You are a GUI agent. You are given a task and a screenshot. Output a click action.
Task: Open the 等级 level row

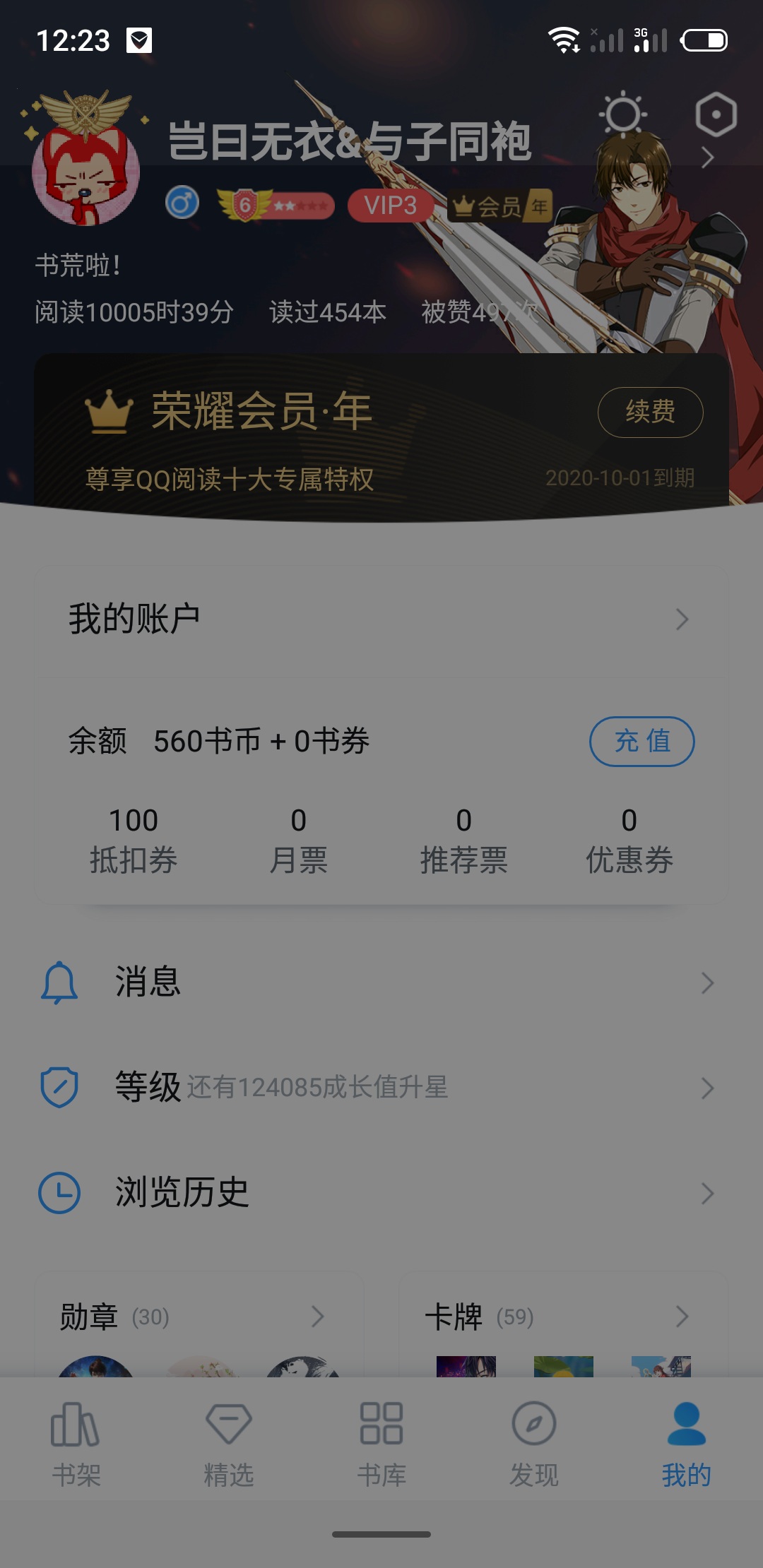pos(381,1087)
